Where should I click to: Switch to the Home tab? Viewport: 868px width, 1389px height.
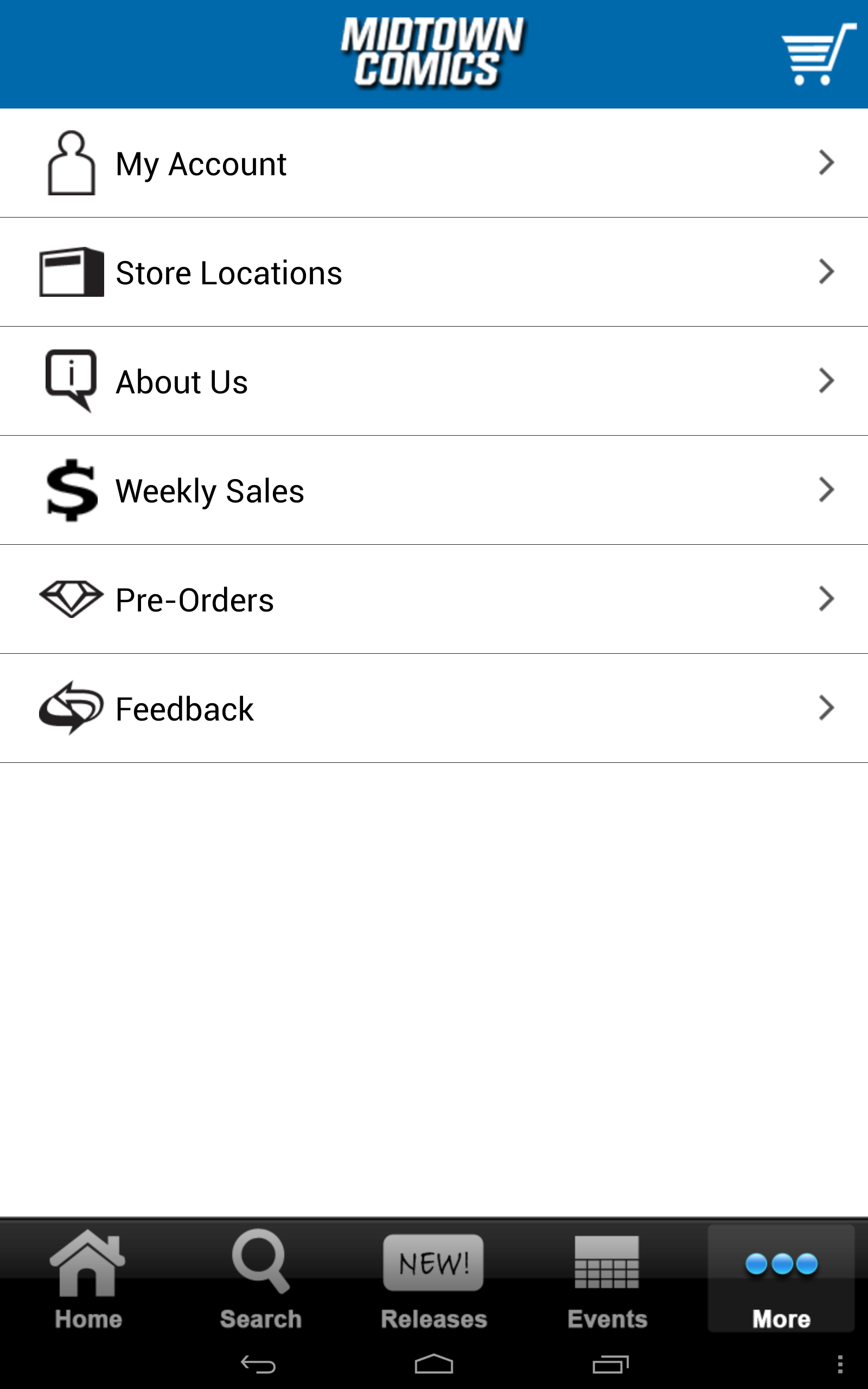[88, 1279]
